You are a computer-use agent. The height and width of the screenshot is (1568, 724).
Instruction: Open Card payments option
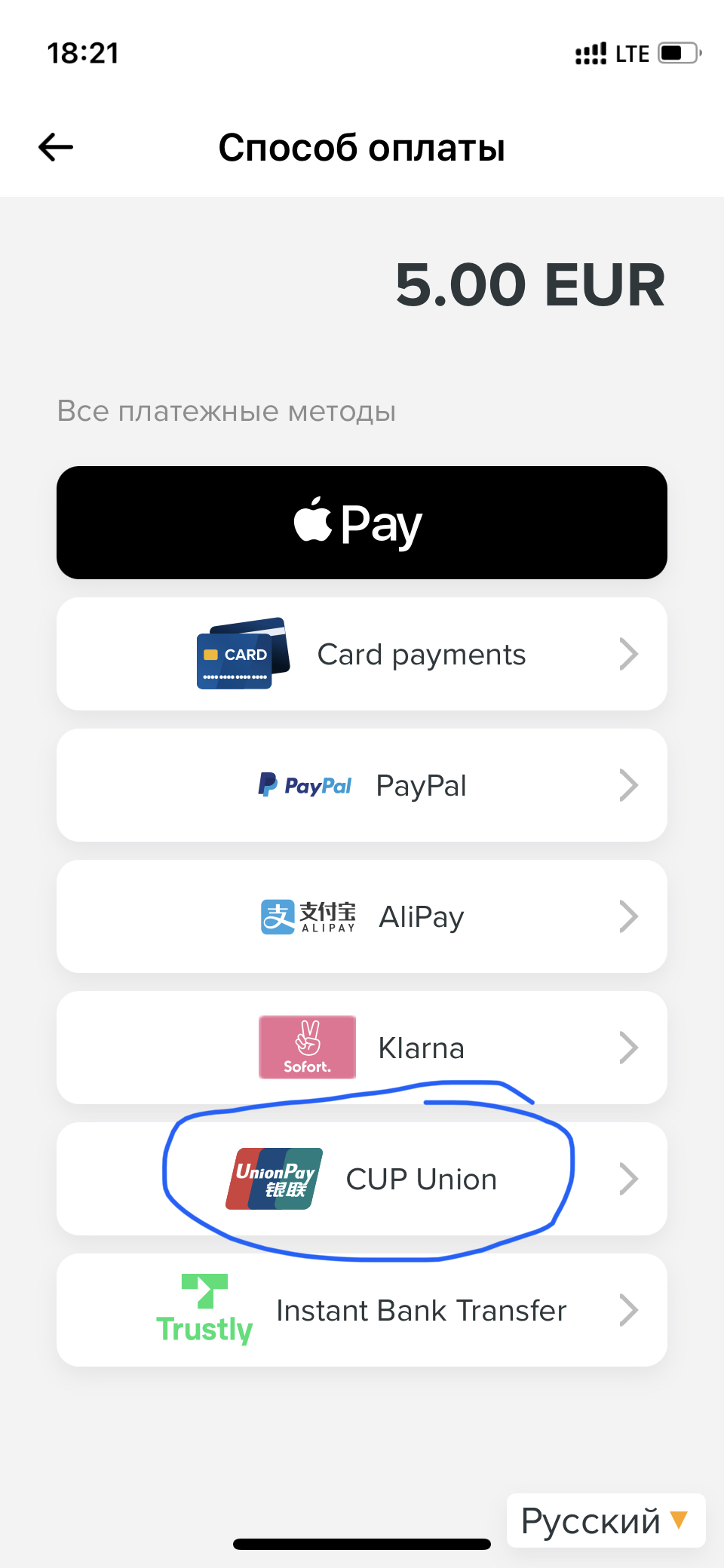[x=362, y=654]
